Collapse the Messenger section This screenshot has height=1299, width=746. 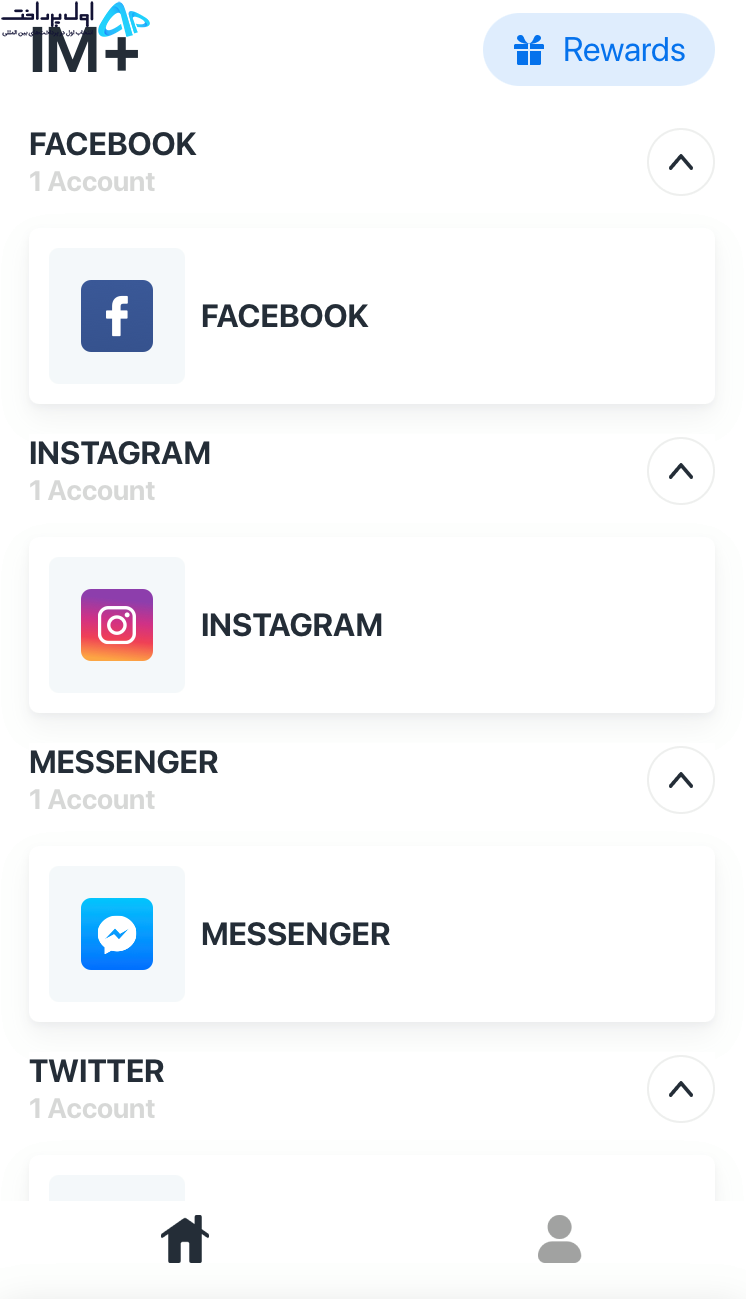tap(681, 780)
